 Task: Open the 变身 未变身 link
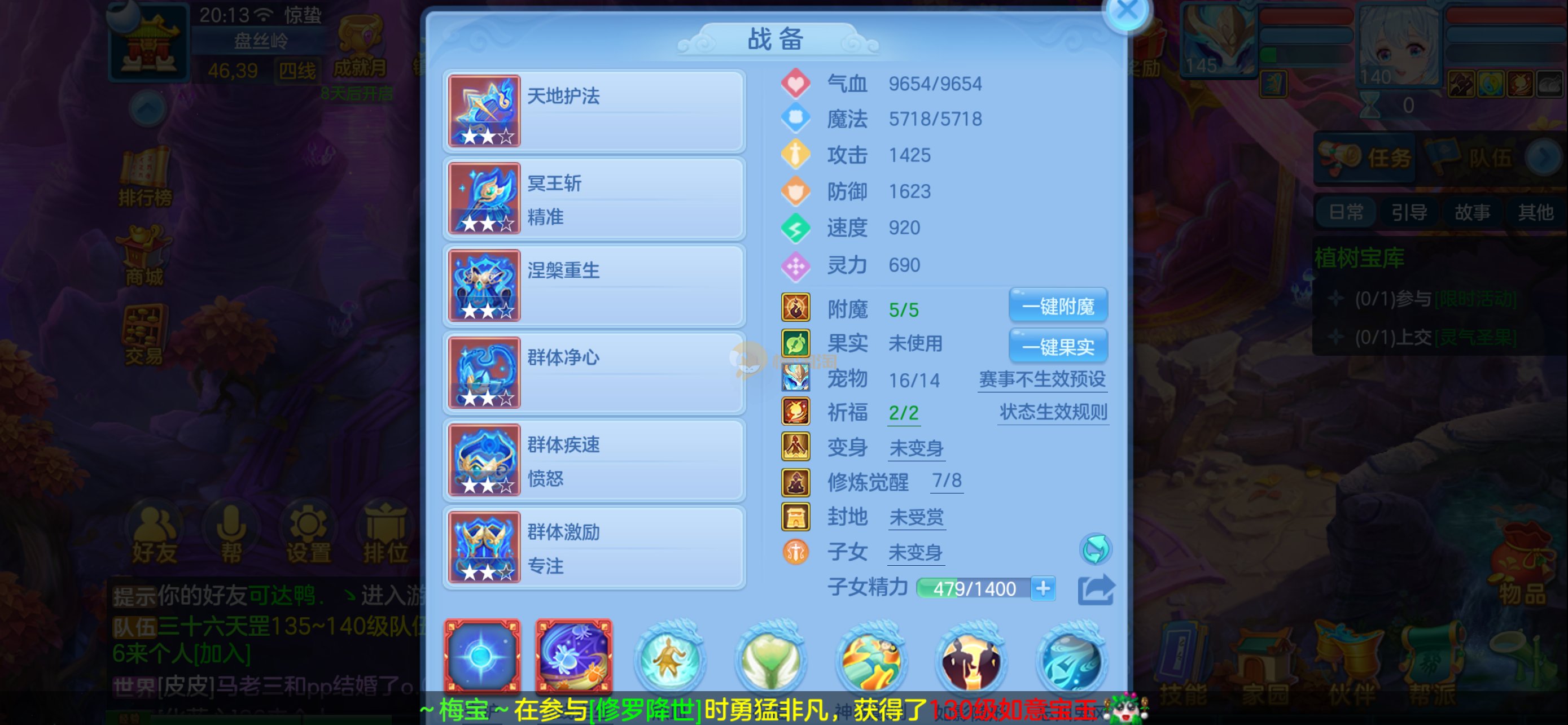tap(916, 448)
